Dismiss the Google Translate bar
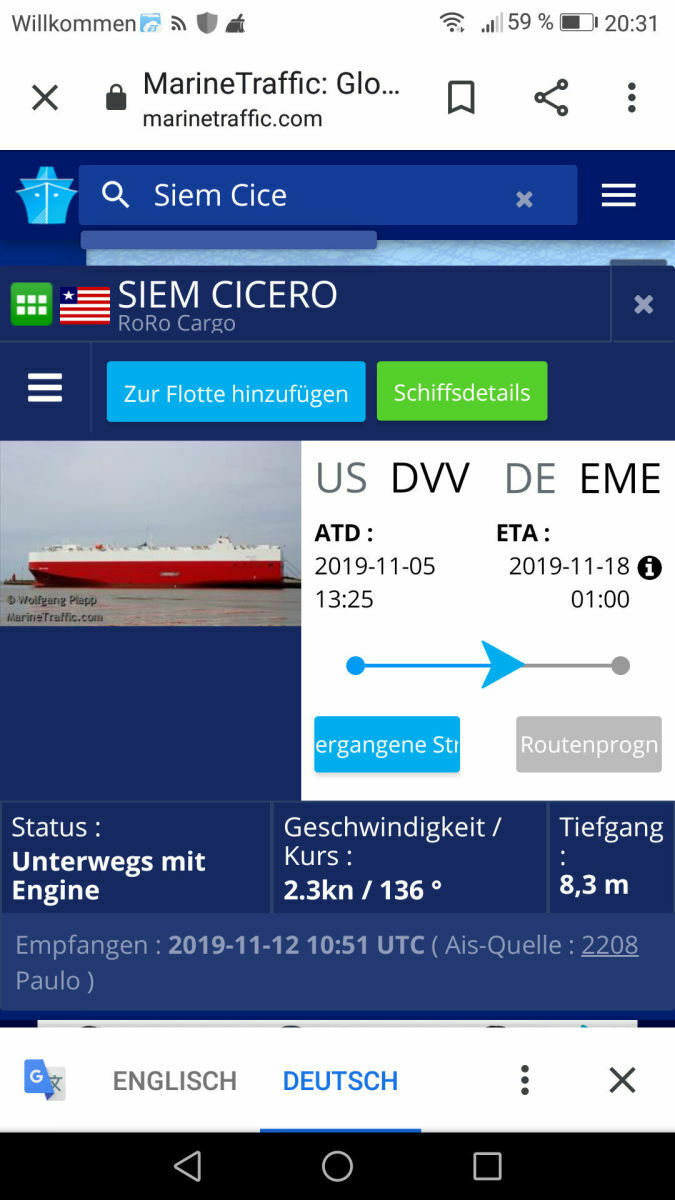 tap(622, 1080)
